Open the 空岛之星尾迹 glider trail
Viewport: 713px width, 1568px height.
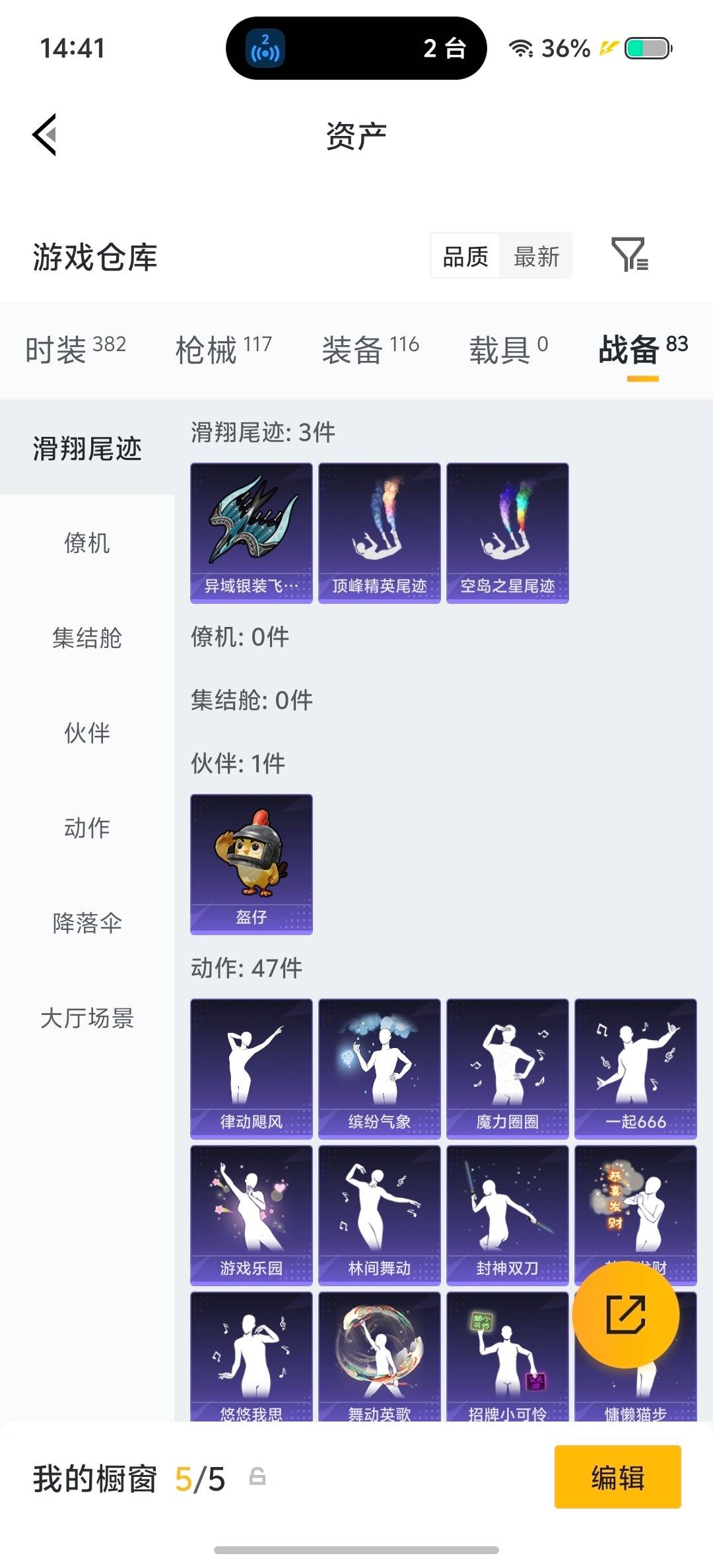[507, 531]
